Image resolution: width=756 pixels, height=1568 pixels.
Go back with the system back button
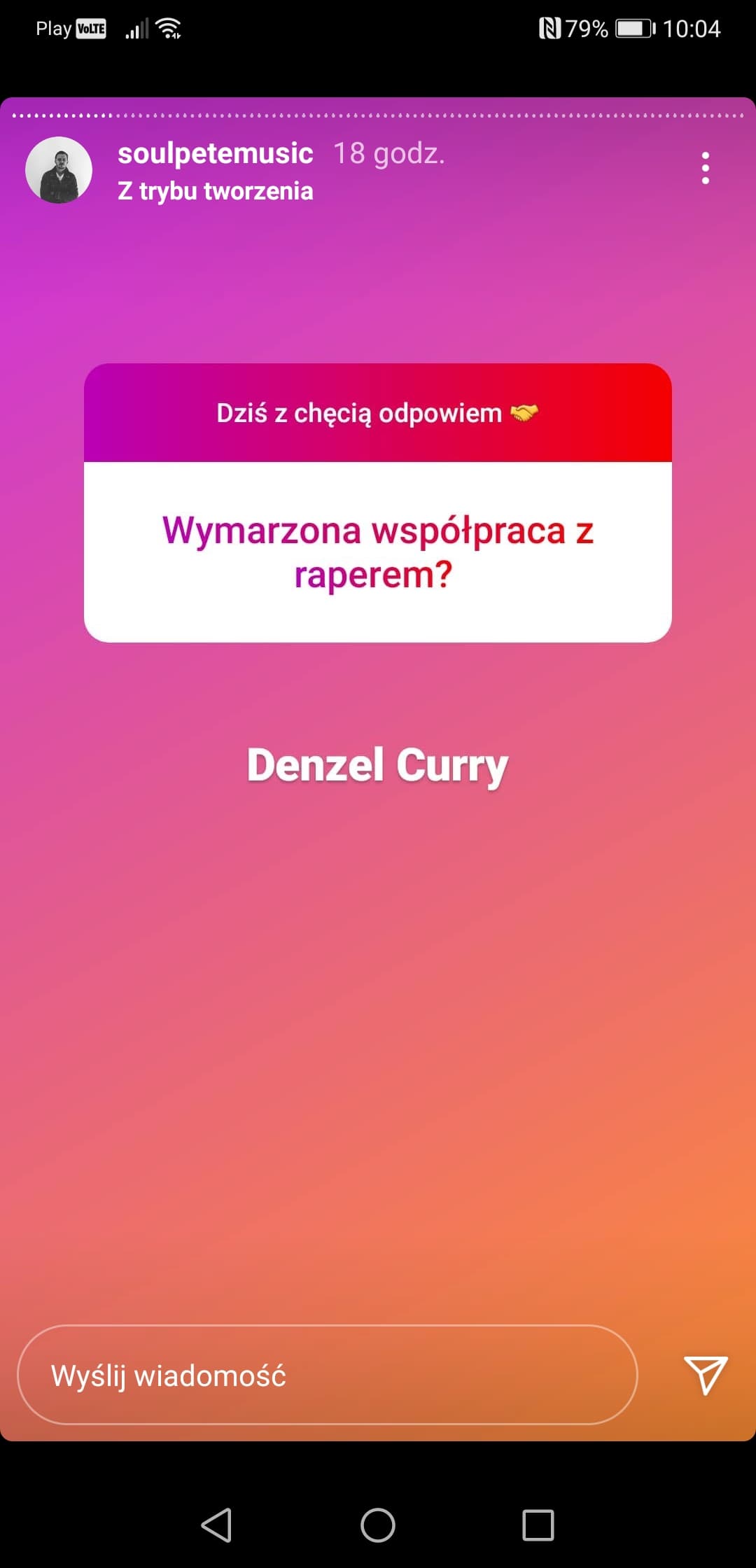click(216, 1525)
